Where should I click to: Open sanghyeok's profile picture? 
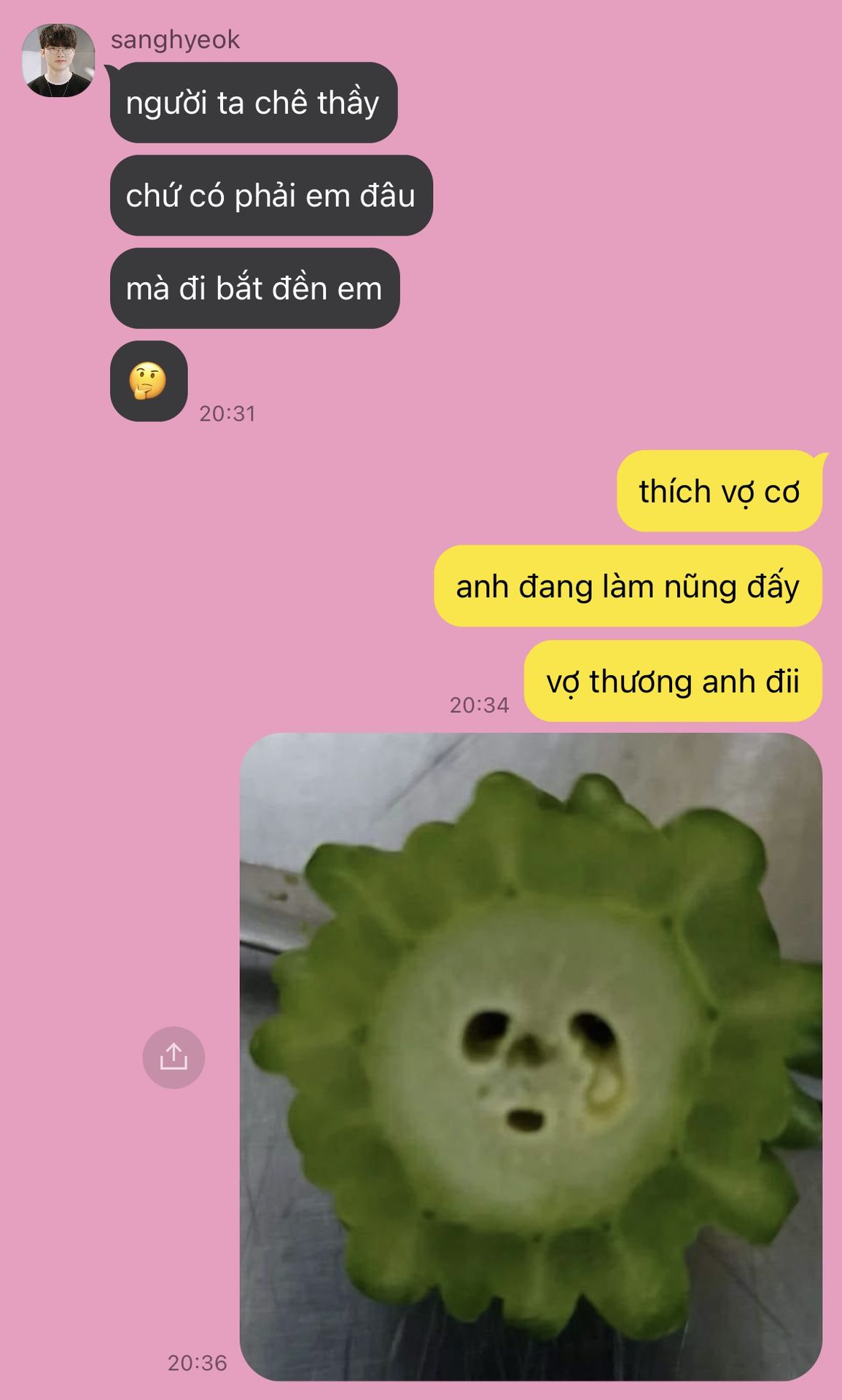coord(58,61)
